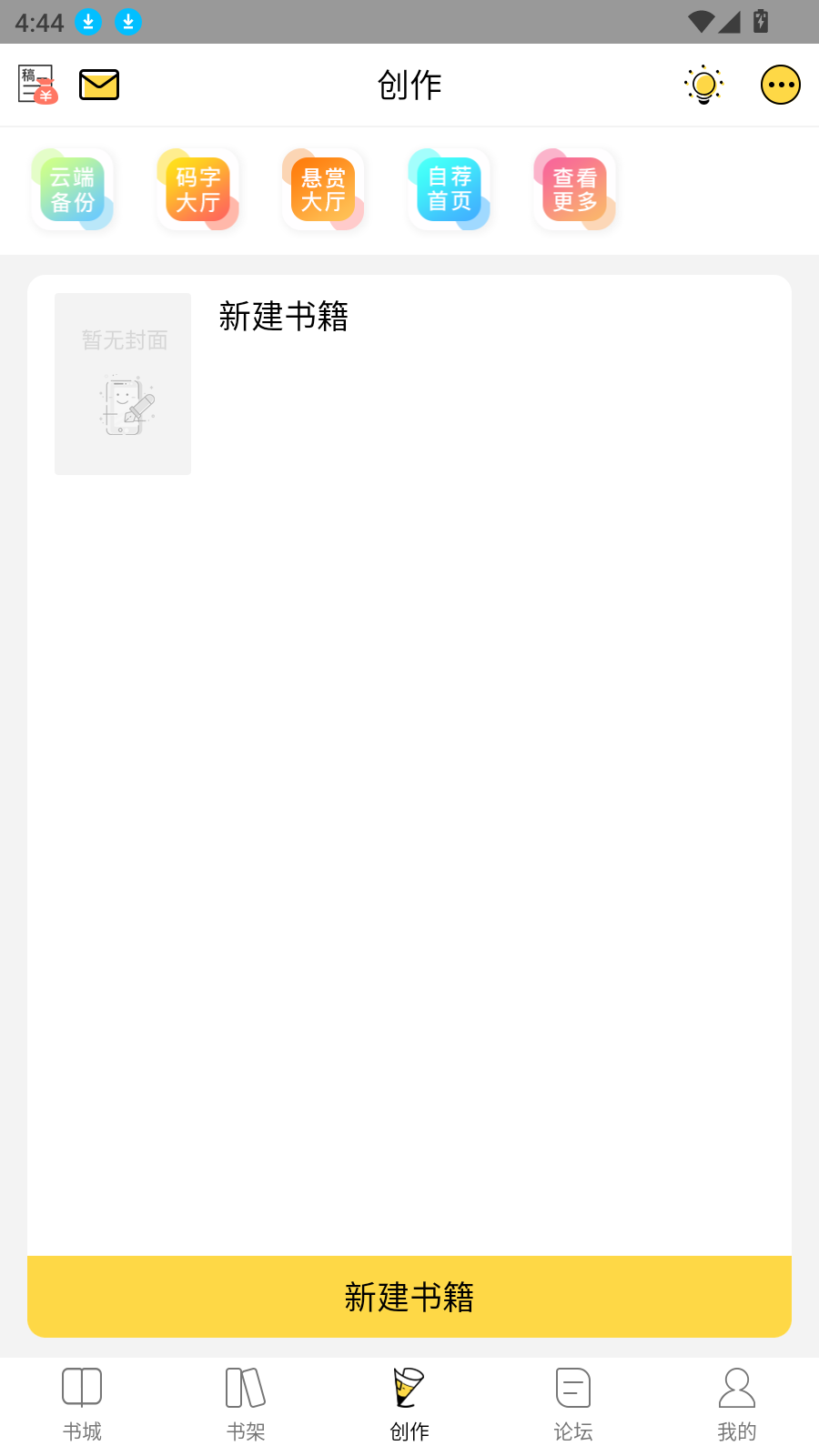Tap the yellow 新建书籍 button
The image size is (819, 1456).
click(409, 1297)
